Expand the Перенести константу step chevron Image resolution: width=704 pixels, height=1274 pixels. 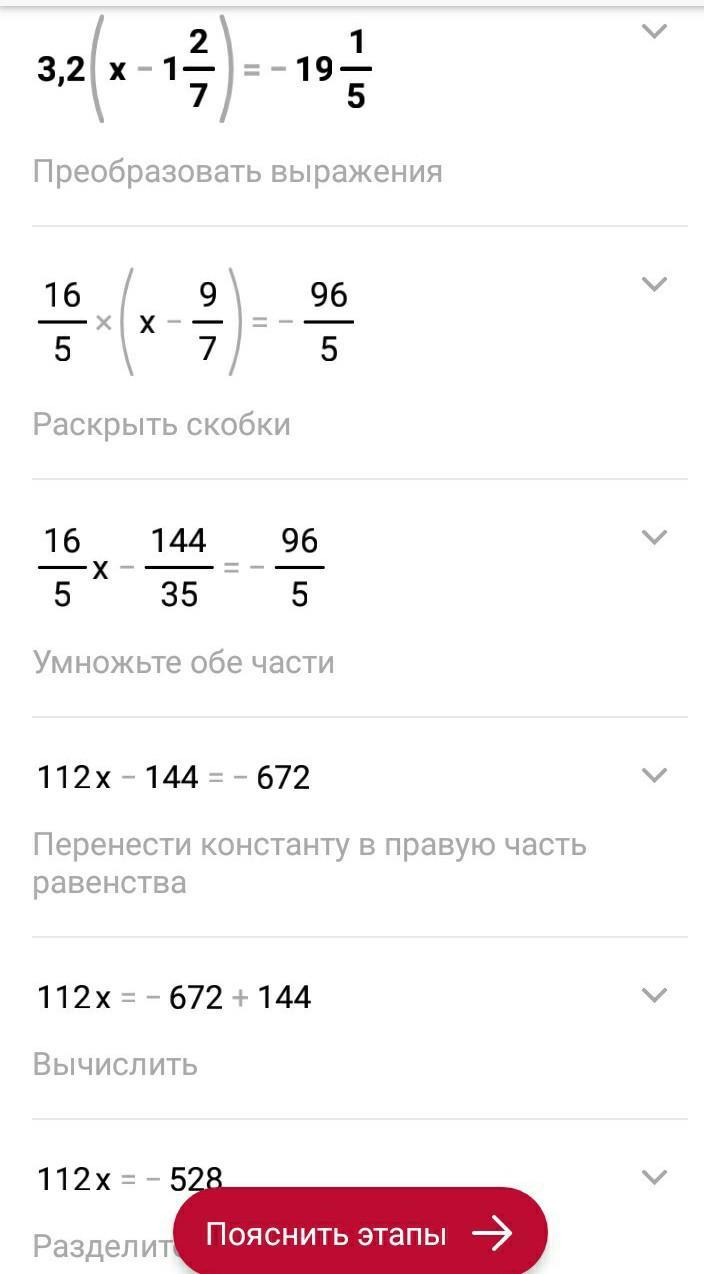click(654, 775)
